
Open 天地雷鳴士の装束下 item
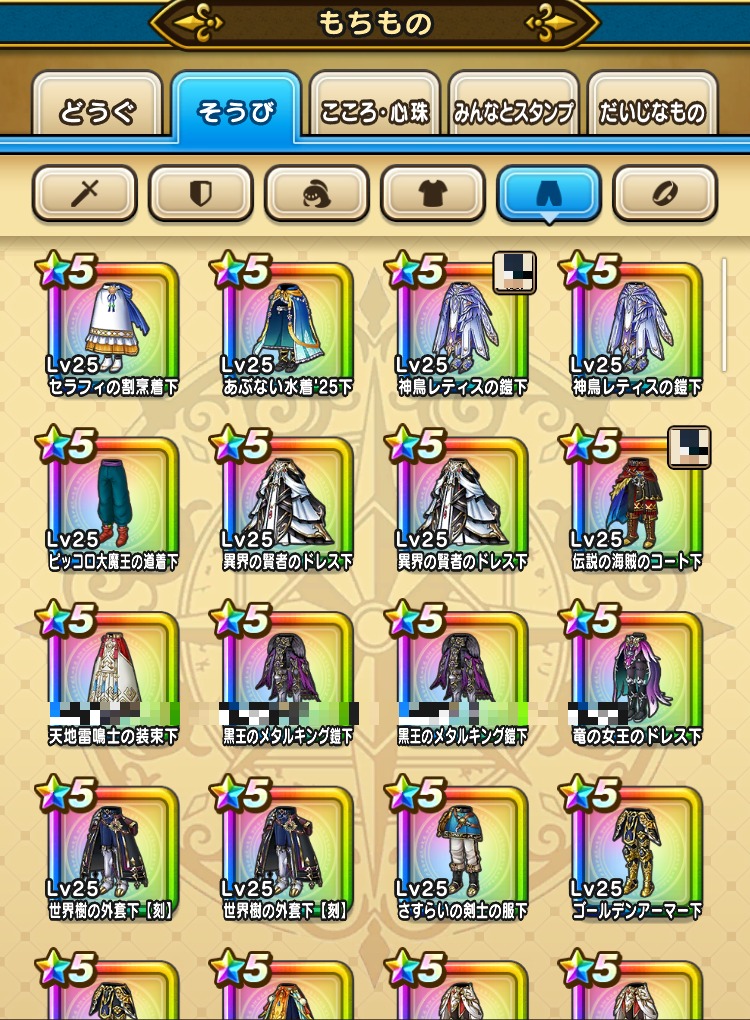click(x=112, y=680)
